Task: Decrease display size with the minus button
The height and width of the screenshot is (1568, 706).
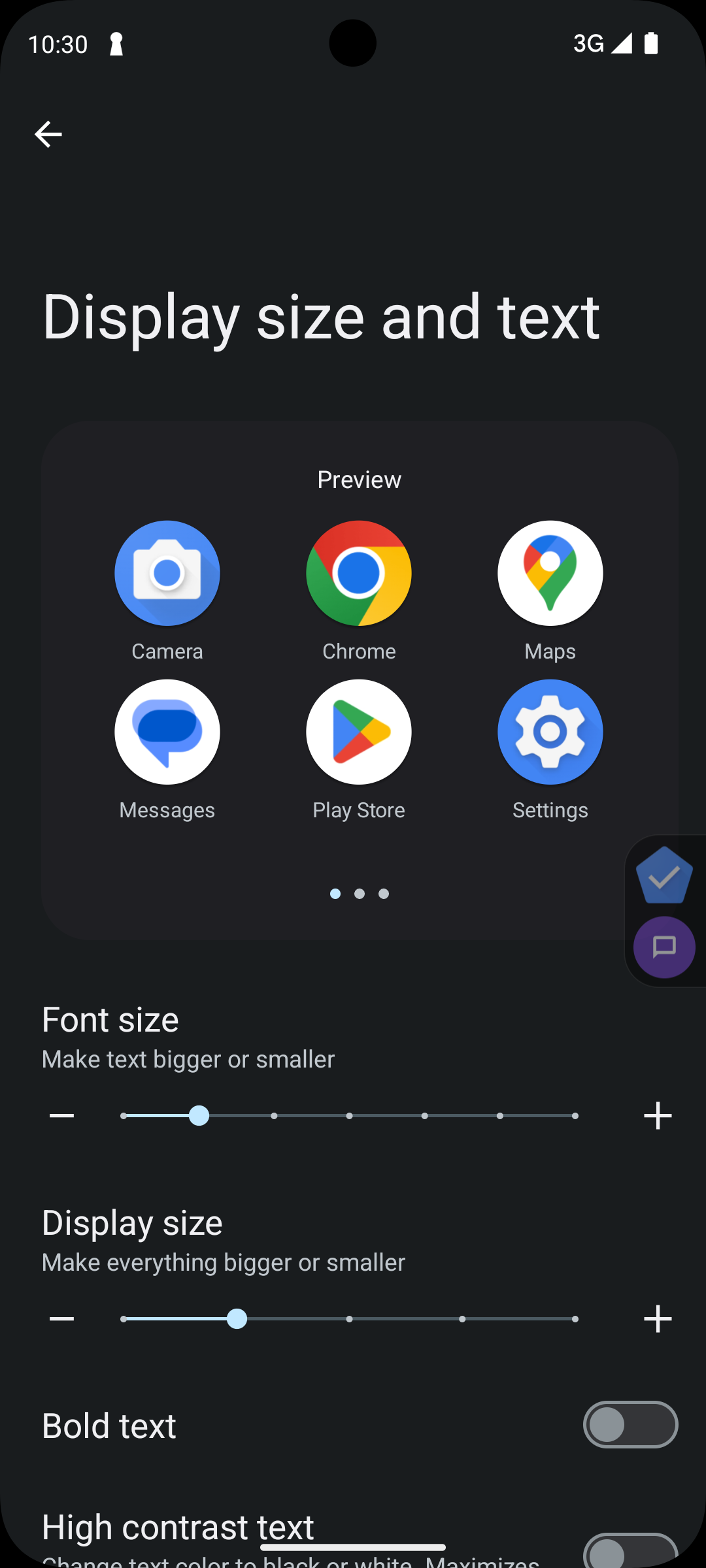Action: pyautogui.click(x=62, y=1319)
